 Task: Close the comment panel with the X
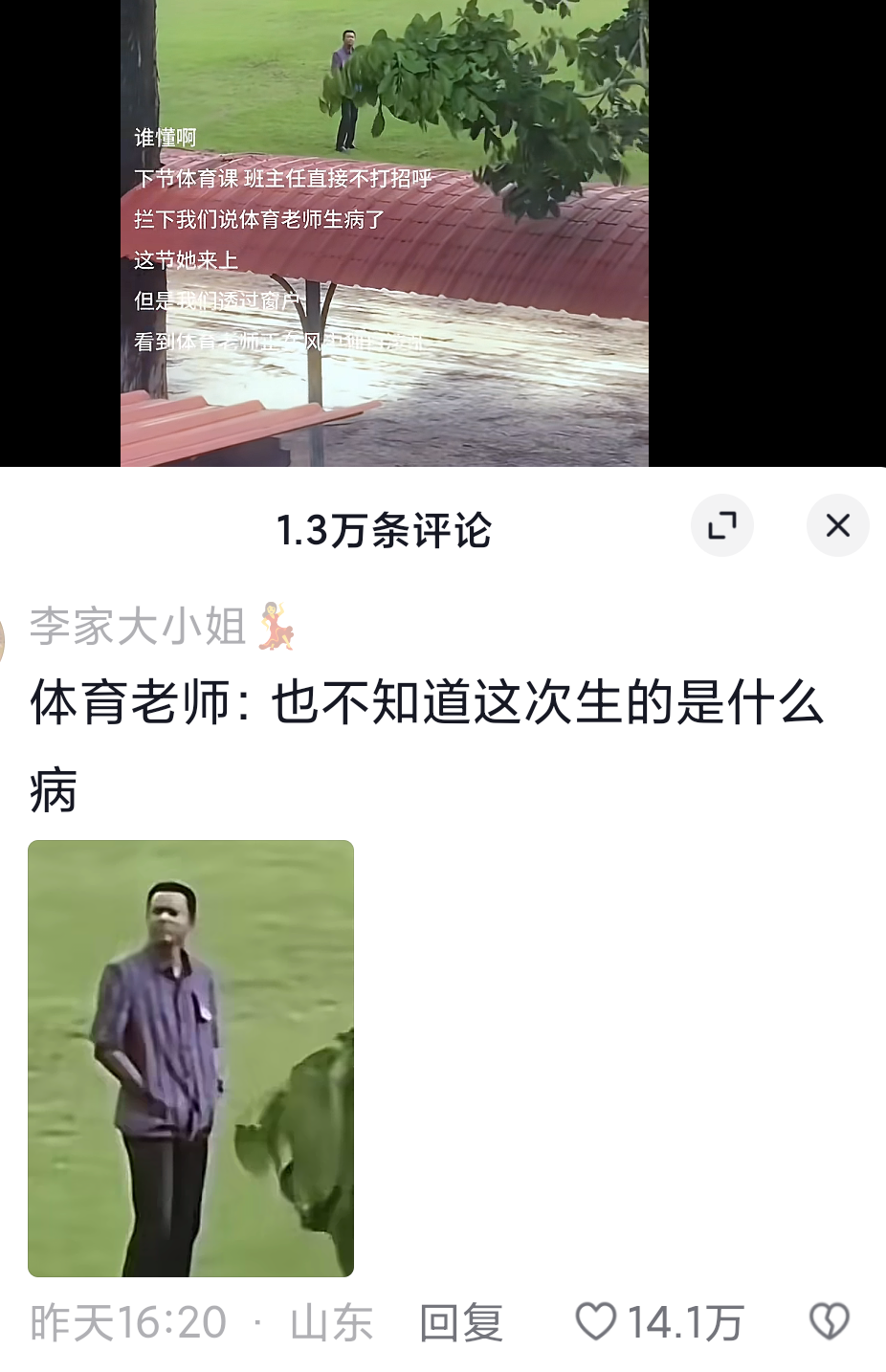[837, 525]
